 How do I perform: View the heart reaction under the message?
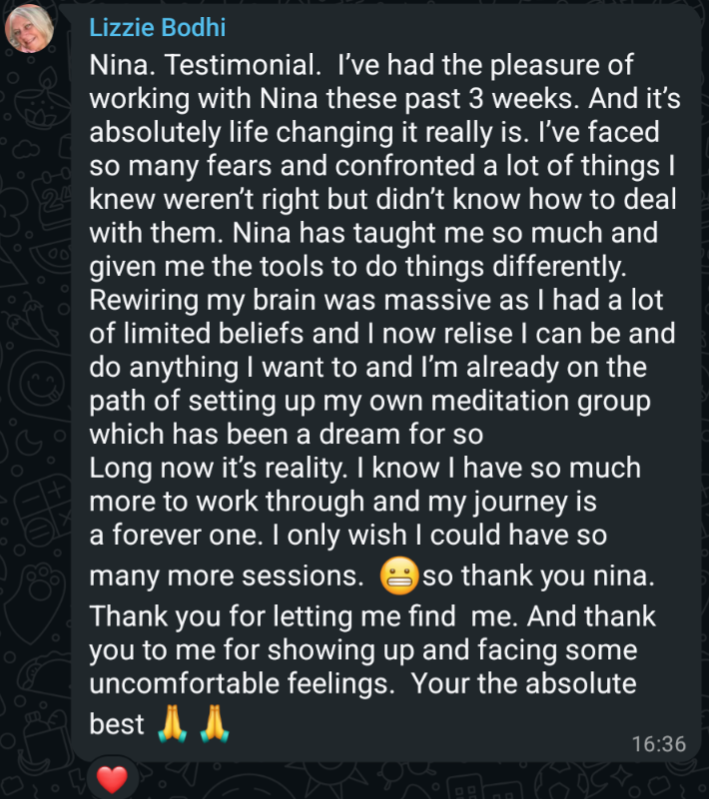(x=112, y=779)
